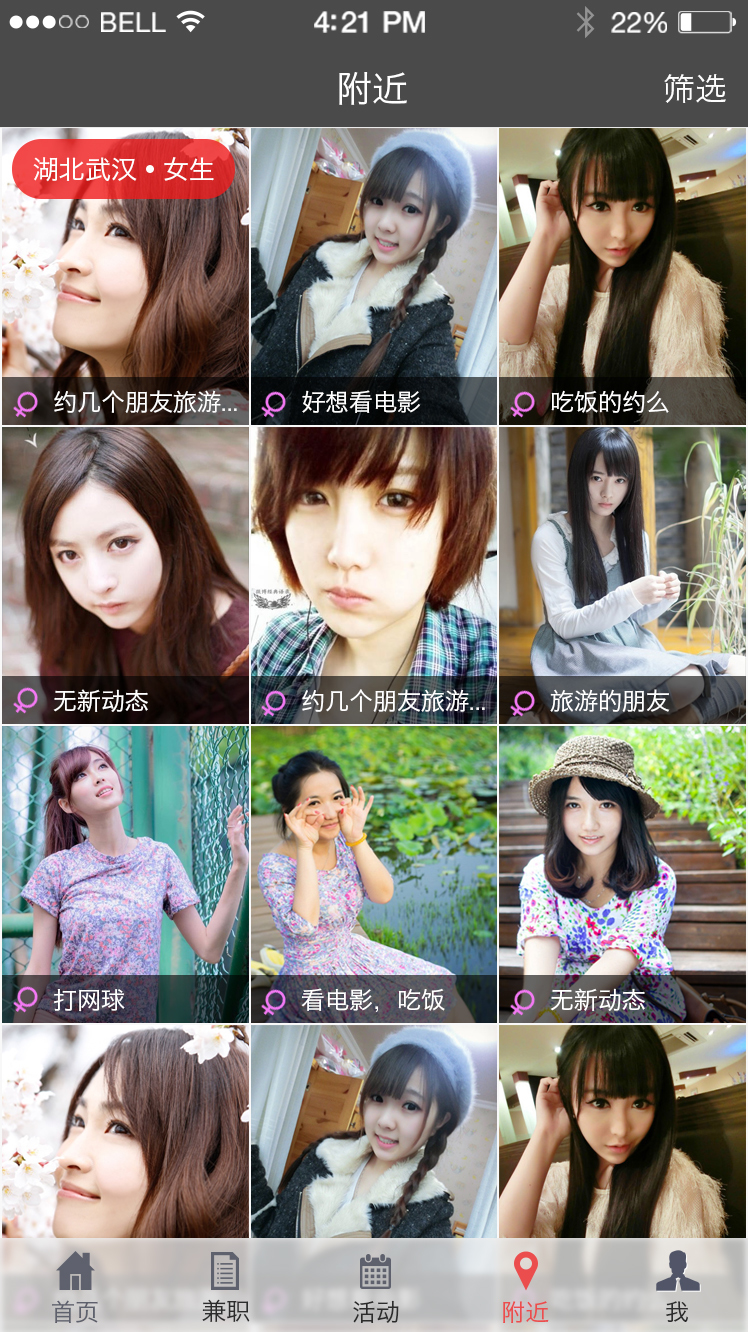This screenshot has width=748, height=1332.
Task: Open the 活动 tab
Action: 375,1287
